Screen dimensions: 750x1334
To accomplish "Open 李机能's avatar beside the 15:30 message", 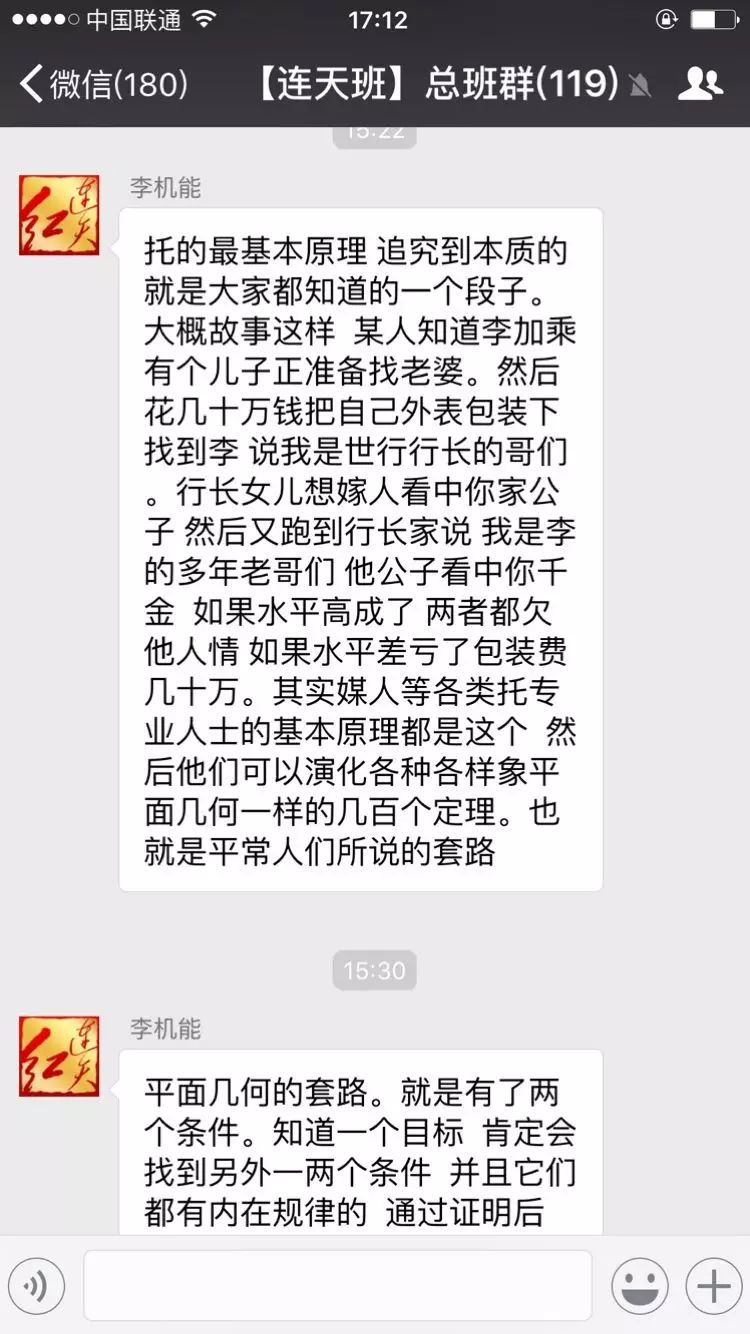I will point(59,1056).
